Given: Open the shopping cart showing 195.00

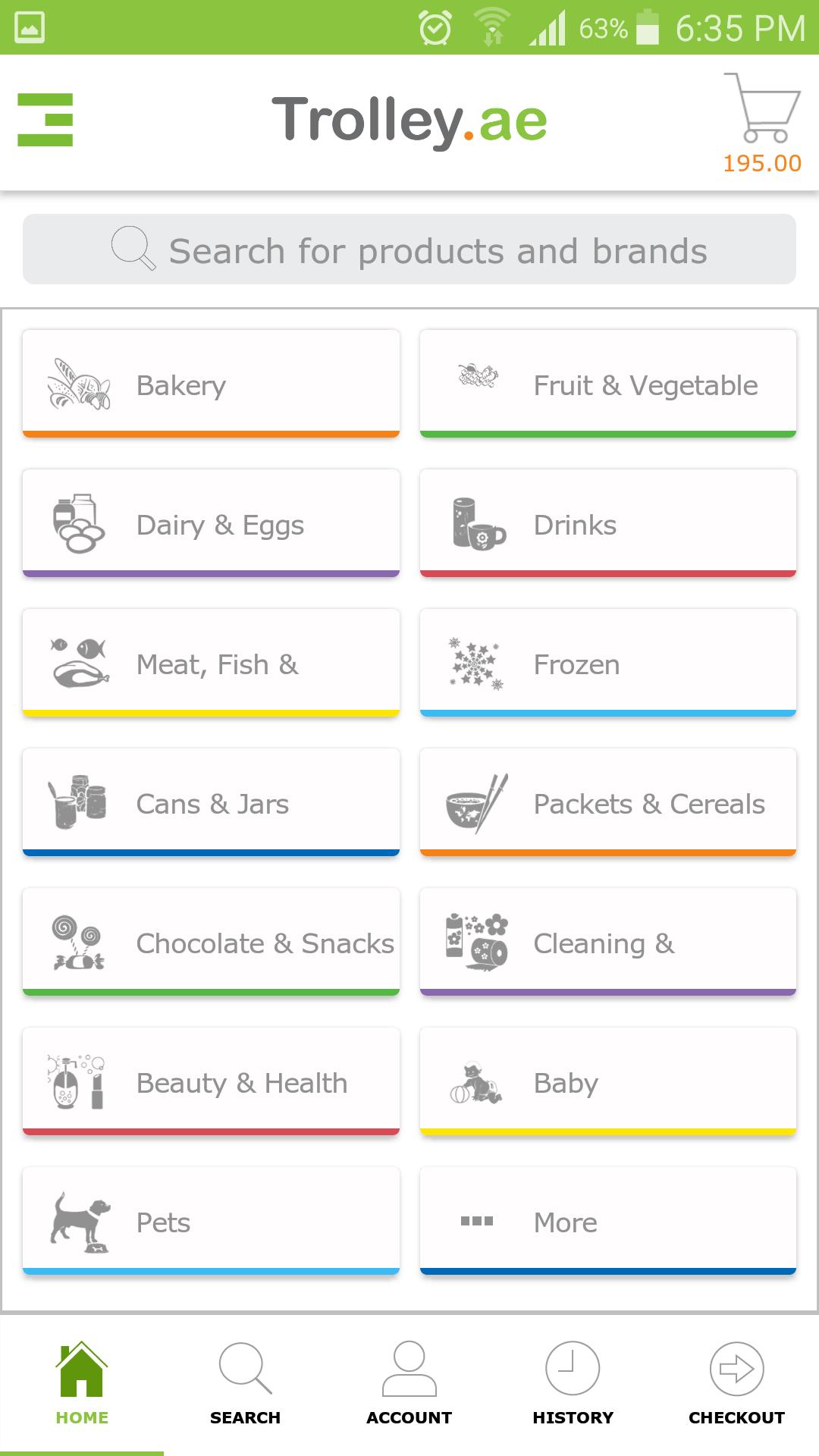Looking at the screenshot, I should [x=761, y=121].
